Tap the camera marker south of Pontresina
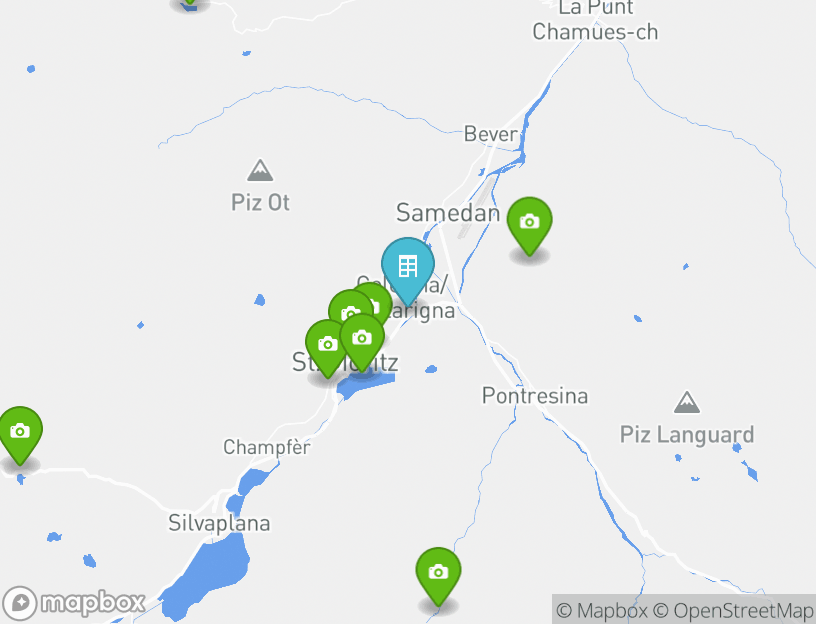This screenshot has width=816, height=624. 438,573
